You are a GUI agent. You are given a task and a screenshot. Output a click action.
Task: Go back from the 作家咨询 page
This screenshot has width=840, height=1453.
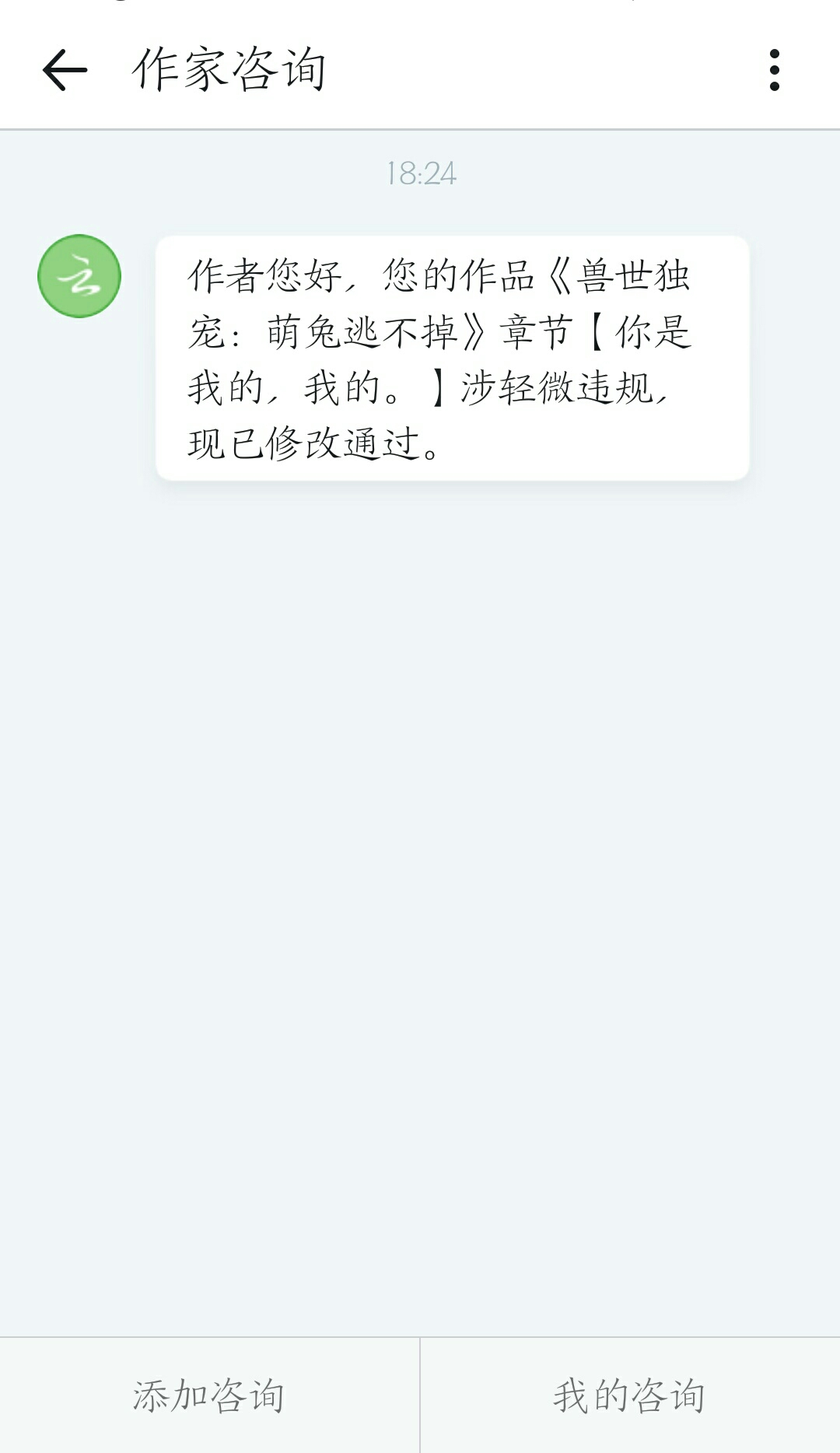pos(65,70)
